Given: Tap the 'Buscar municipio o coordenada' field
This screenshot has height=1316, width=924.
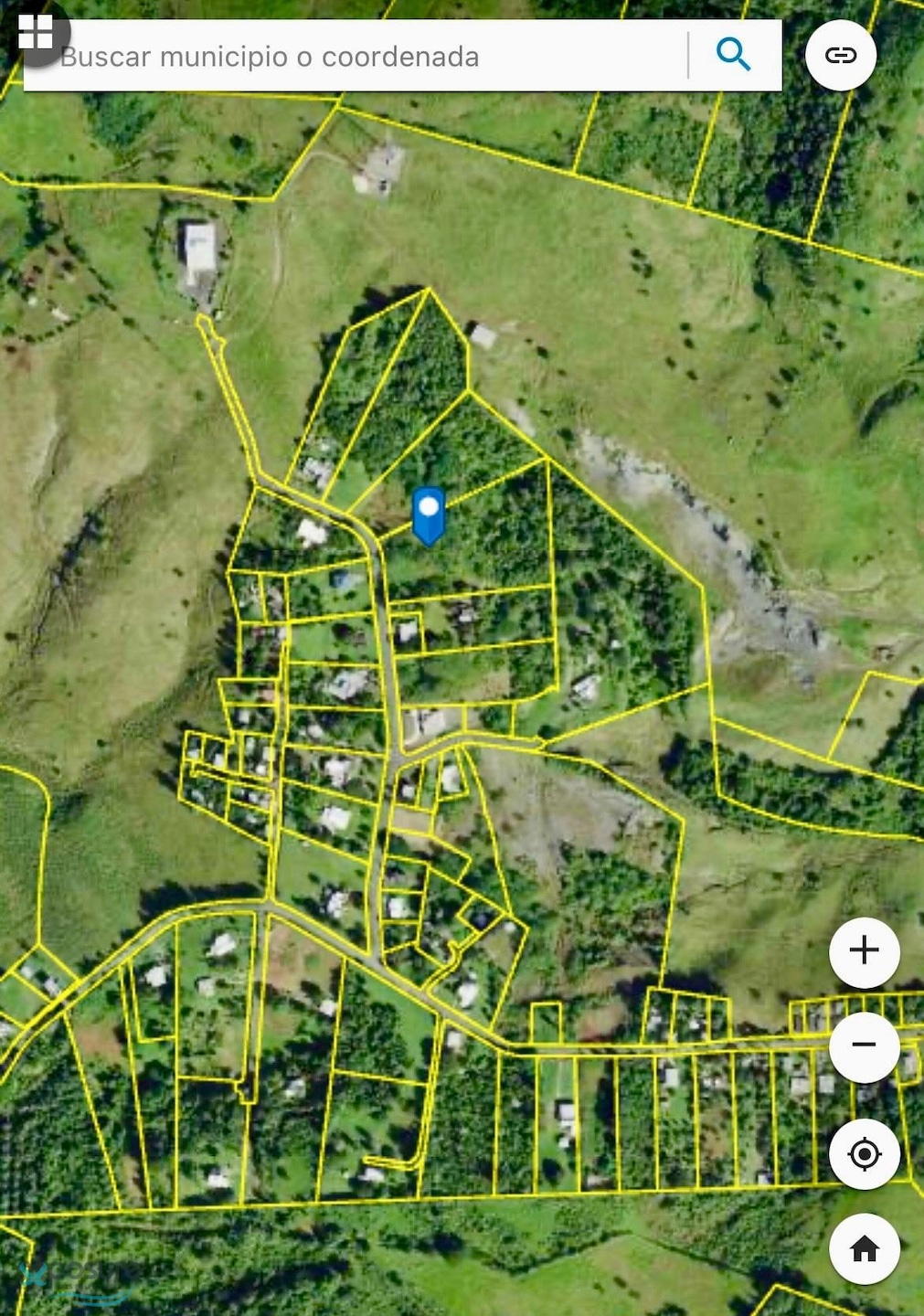Looking at the screenshot, I should [366, 57].
